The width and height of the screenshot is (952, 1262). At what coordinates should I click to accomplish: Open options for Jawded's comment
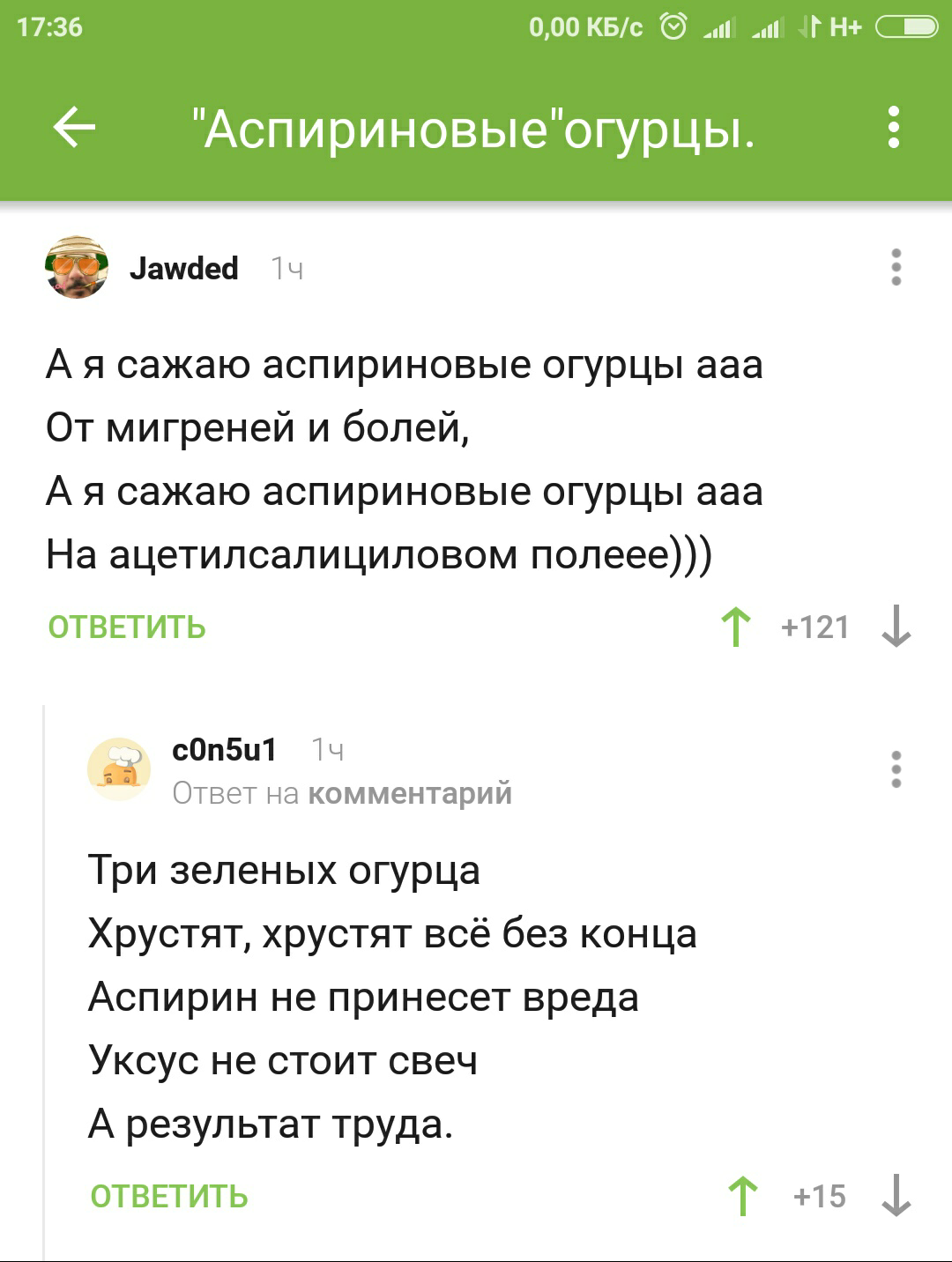coord(896,268)
